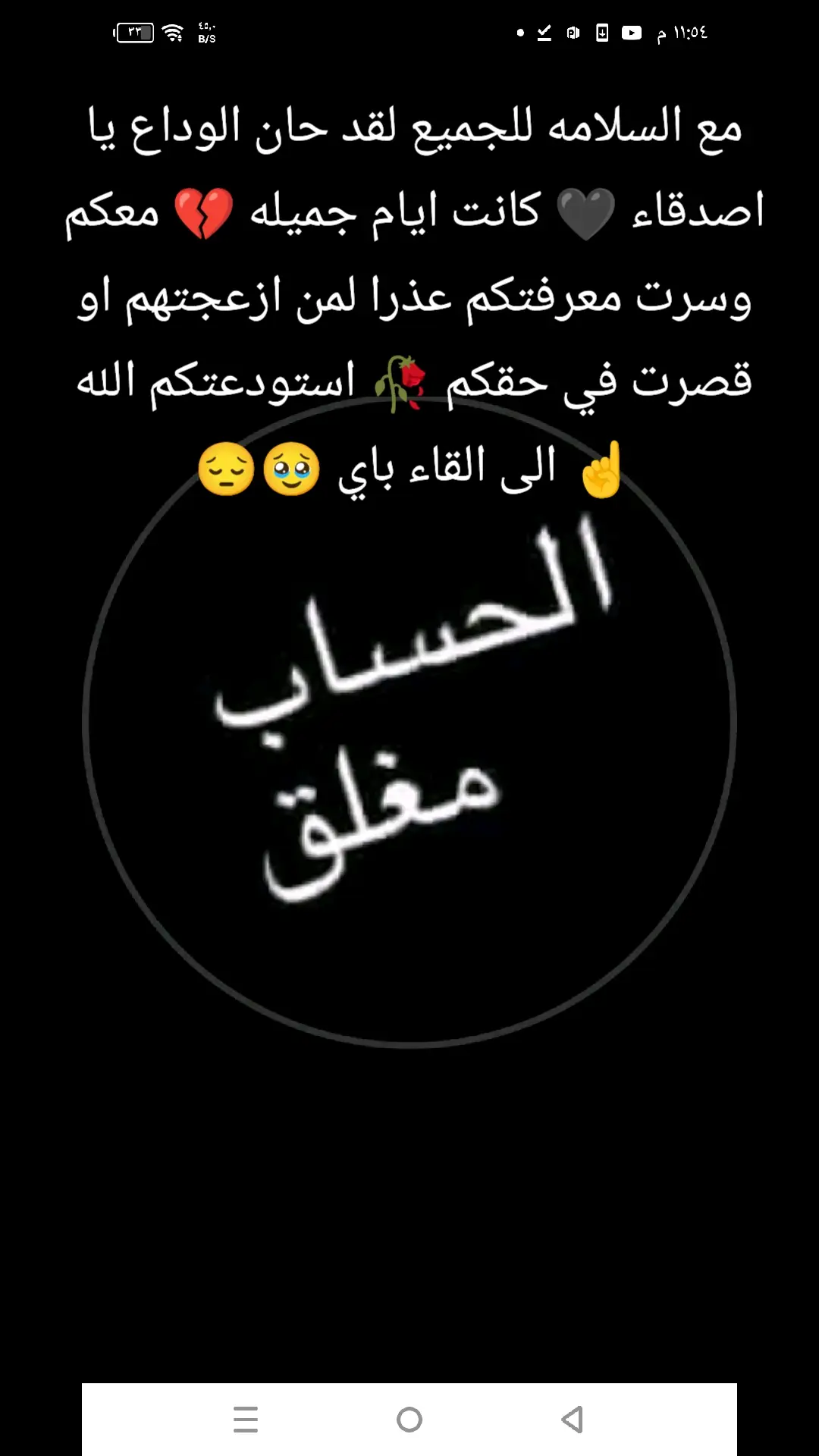The height and width of the screenshot is (1456, 819).
Task: Open the YouTube icon in the status bar
Action: 632,33
